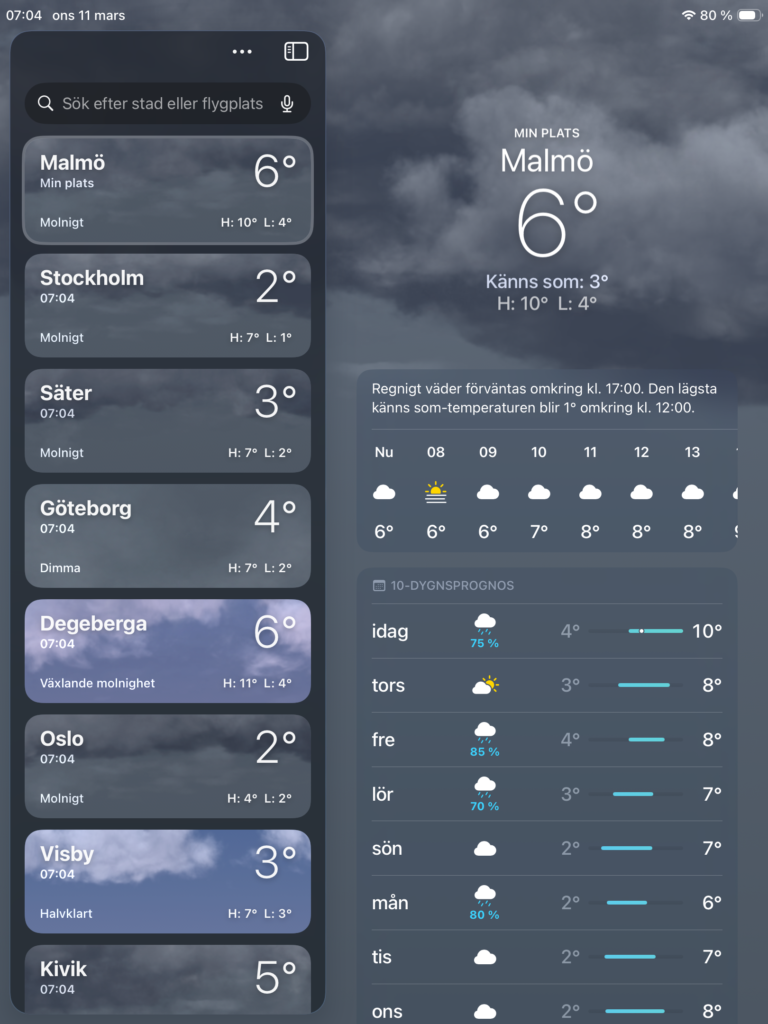View the 'fre' day forecast
The width and height of the screenshot is (768, 1024).
point(547,740)
